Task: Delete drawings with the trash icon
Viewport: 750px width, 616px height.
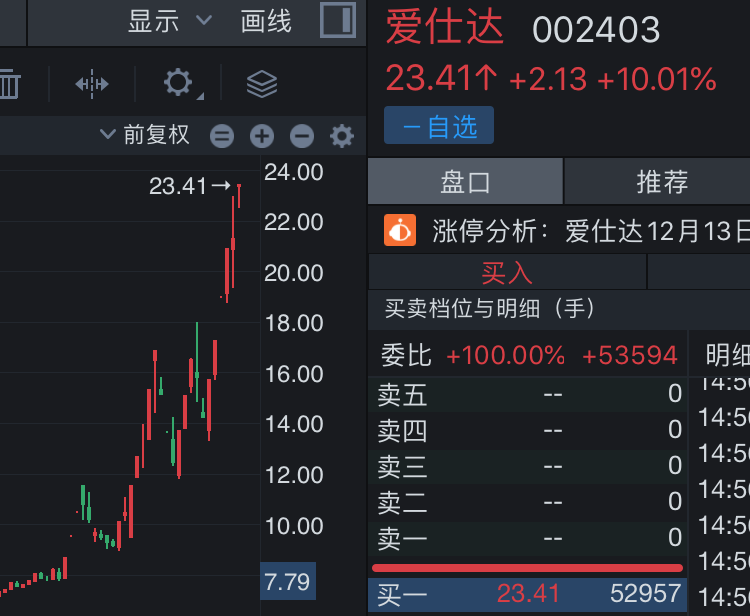Action: (9, 84)
